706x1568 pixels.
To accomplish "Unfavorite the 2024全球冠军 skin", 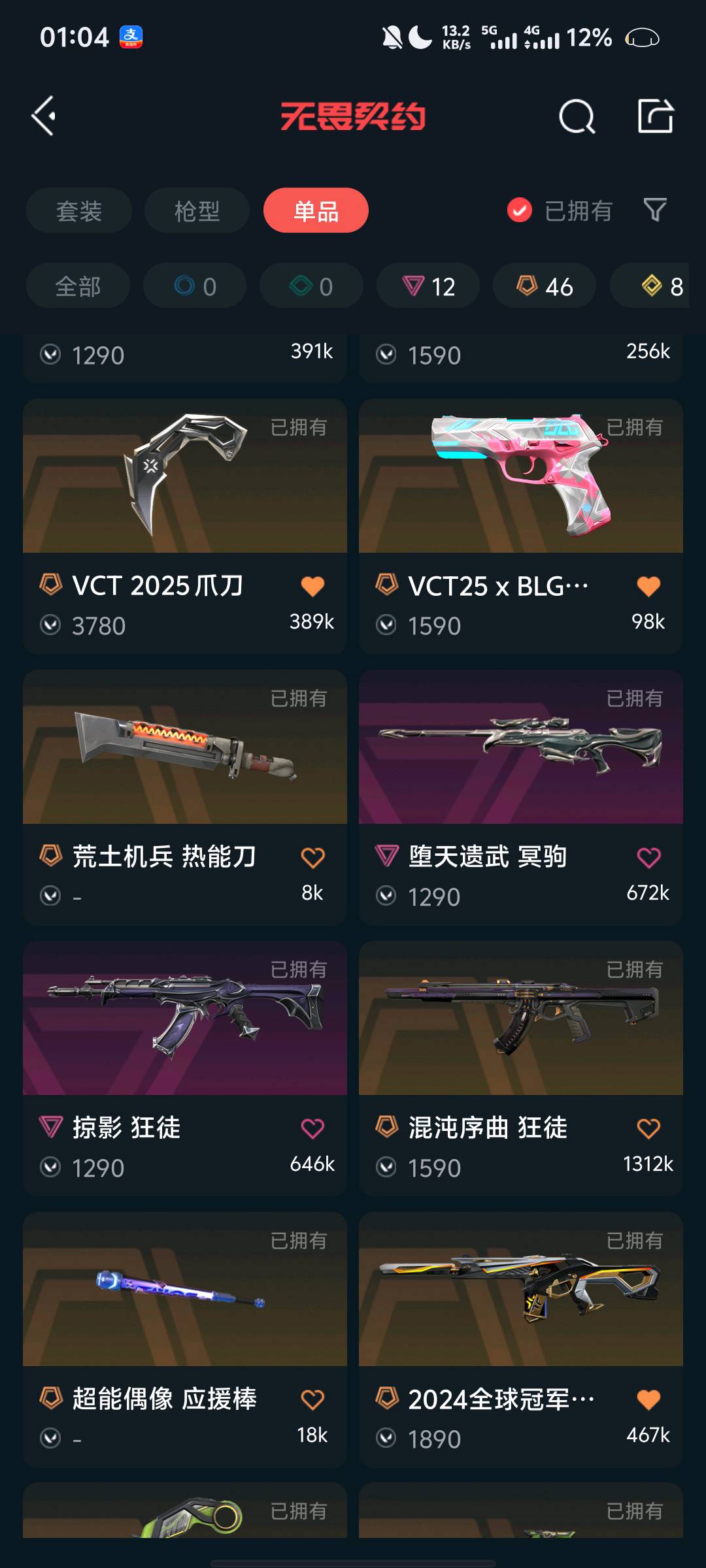I will point(648,1399).
